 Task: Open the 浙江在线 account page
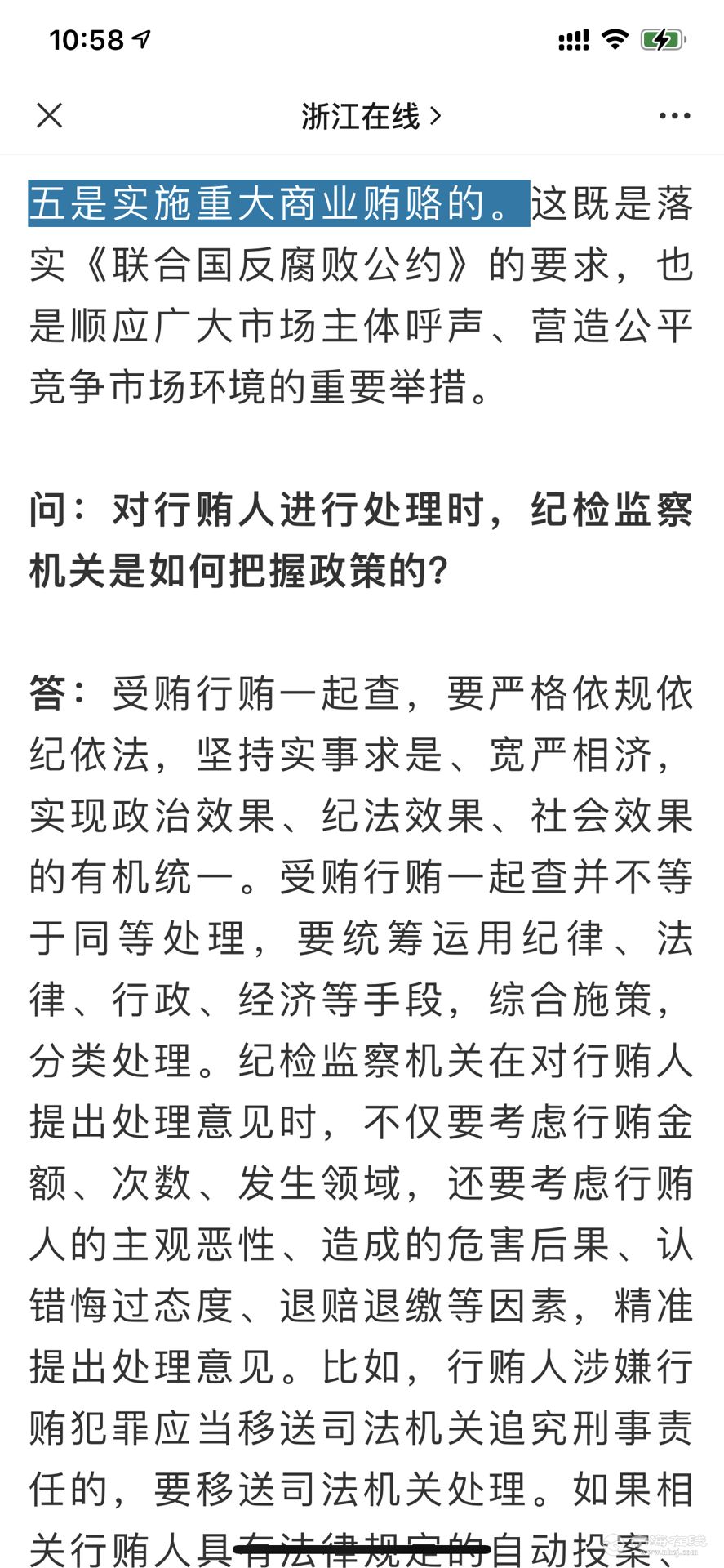click(370, 117)
